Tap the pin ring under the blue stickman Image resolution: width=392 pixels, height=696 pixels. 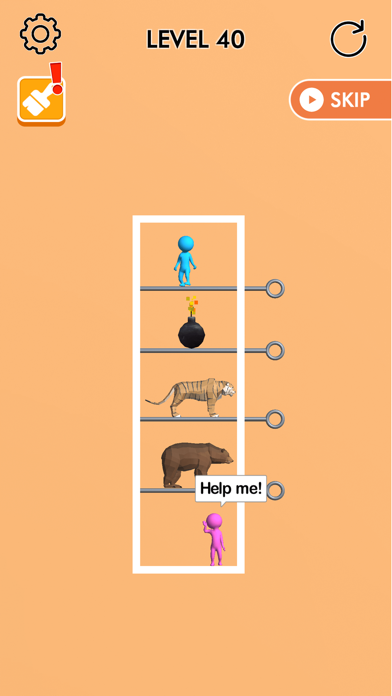point(275,289)
